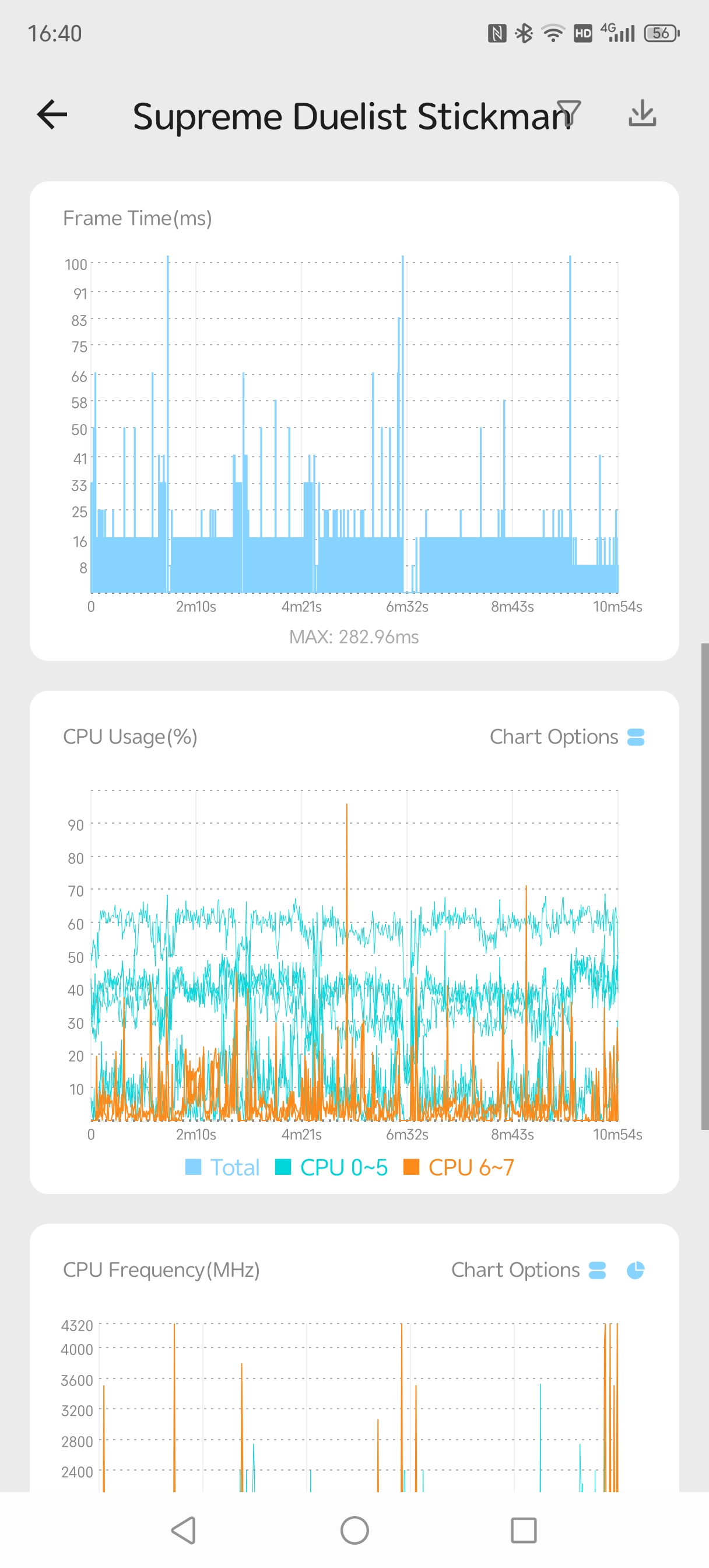Toggle the Total series in CPU Usage legend
This screenshot has width=709, height=1568.
[x=223, y=1167]
